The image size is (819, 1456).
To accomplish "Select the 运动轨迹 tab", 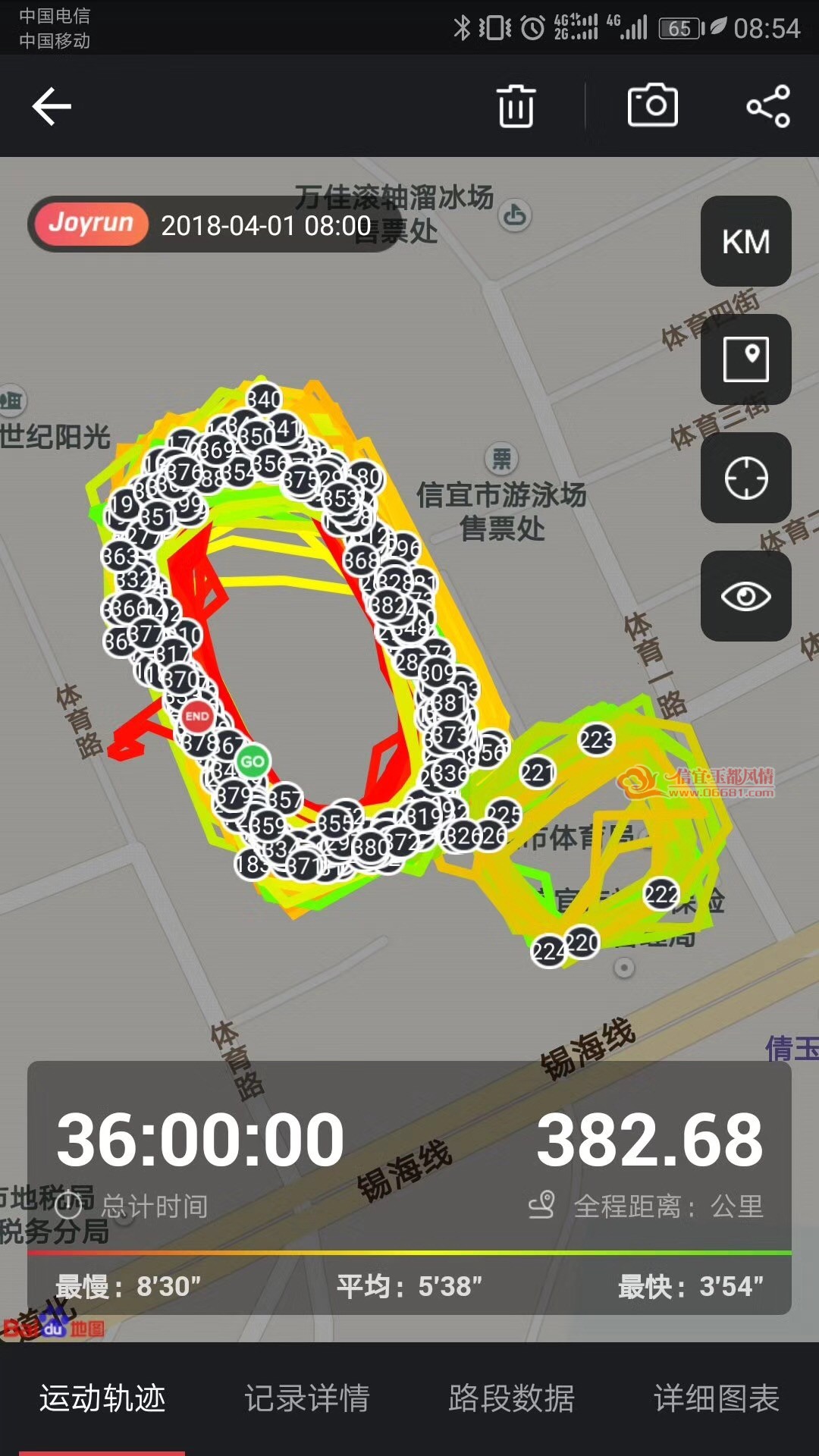I will [x=102, y=1398].
